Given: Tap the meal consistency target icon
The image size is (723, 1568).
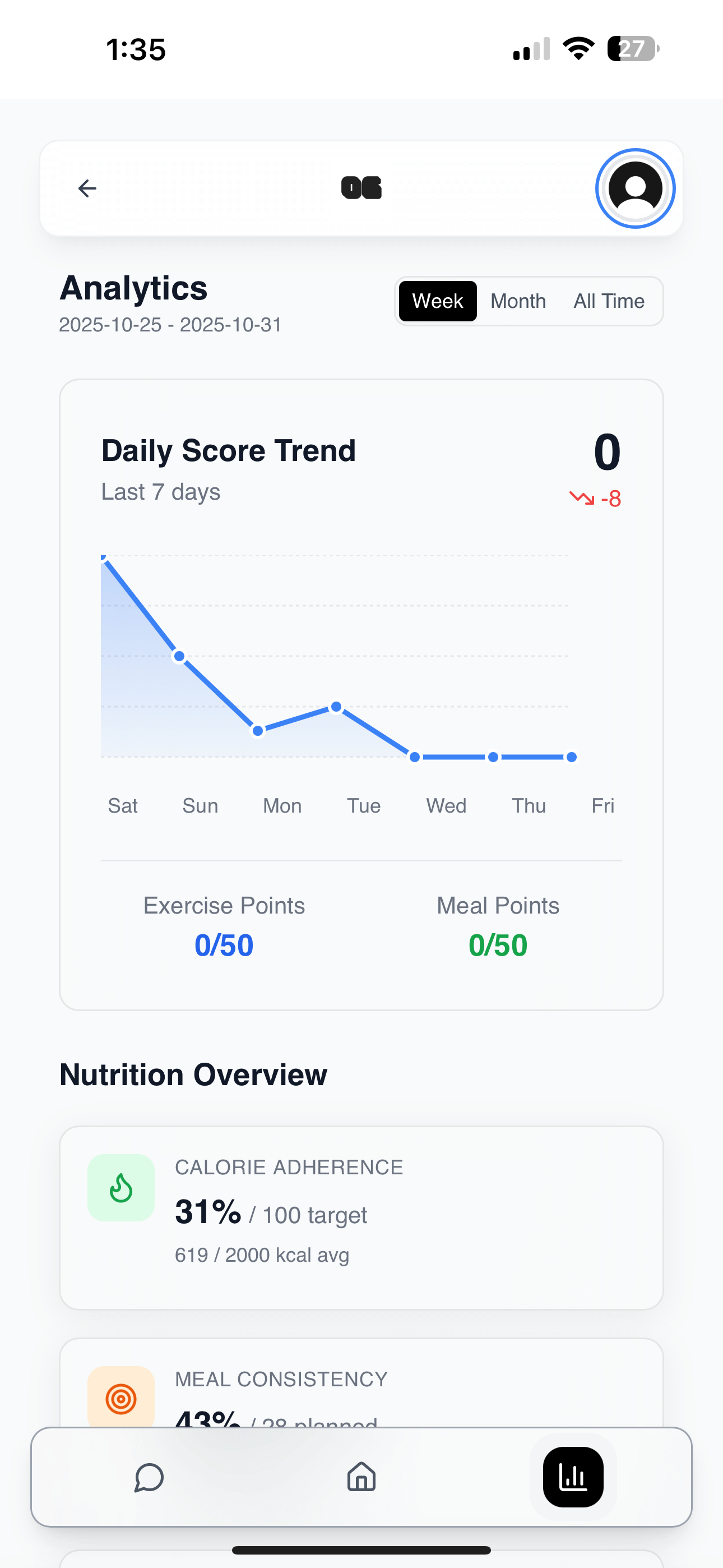Looking at the screenshot, I should (121, 1398).
